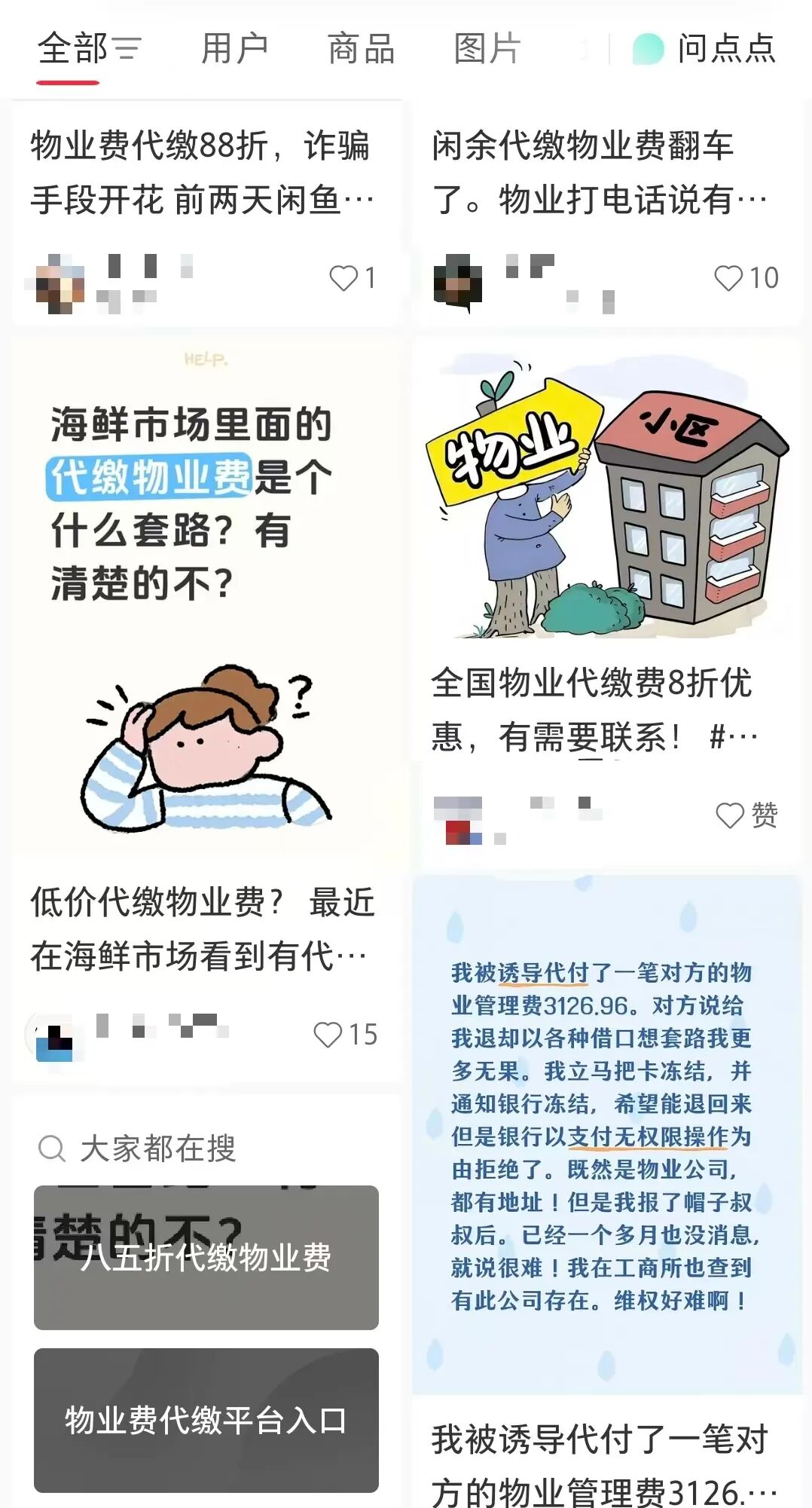Like the 物业费代缴88折 post
The image size is (812, 1508).
[353, 278]
